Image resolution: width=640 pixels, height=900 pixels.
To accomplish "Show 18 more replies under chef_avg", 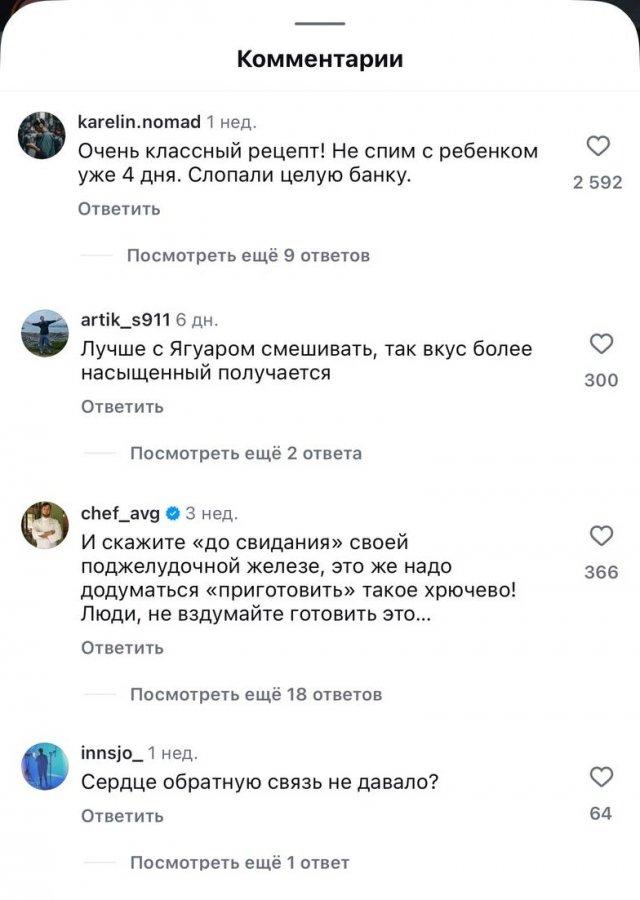I will click(x=256, y=694).
